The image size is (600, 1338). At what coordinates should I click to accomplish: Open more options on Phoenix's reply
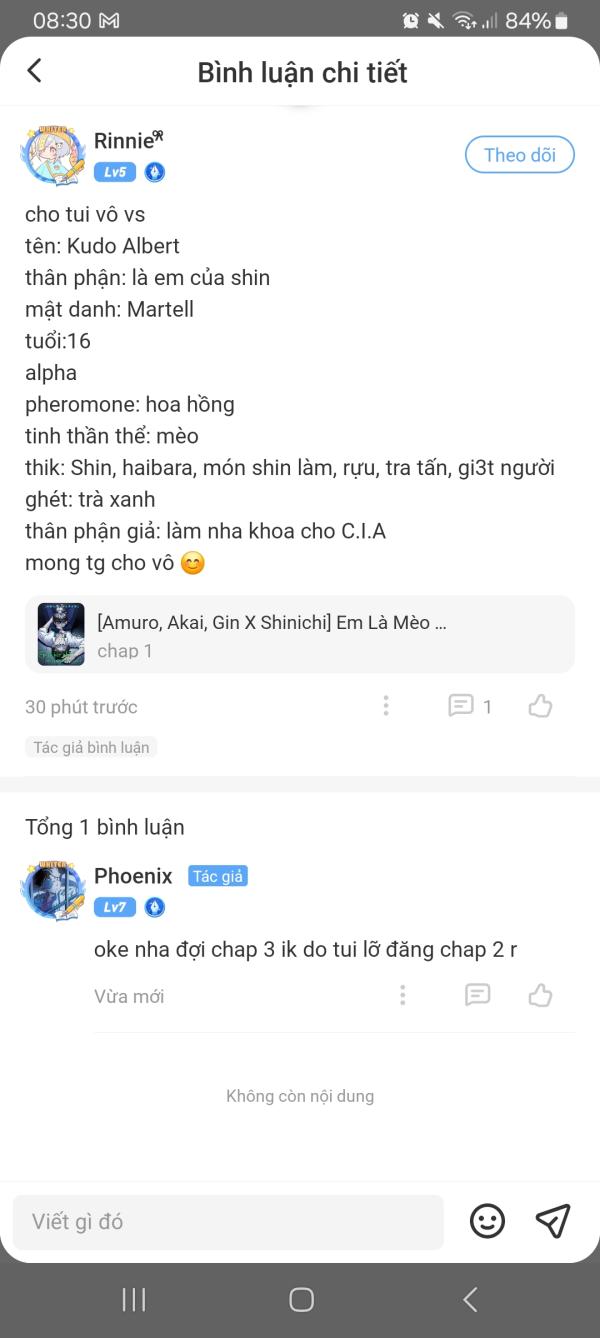(403, 995)
